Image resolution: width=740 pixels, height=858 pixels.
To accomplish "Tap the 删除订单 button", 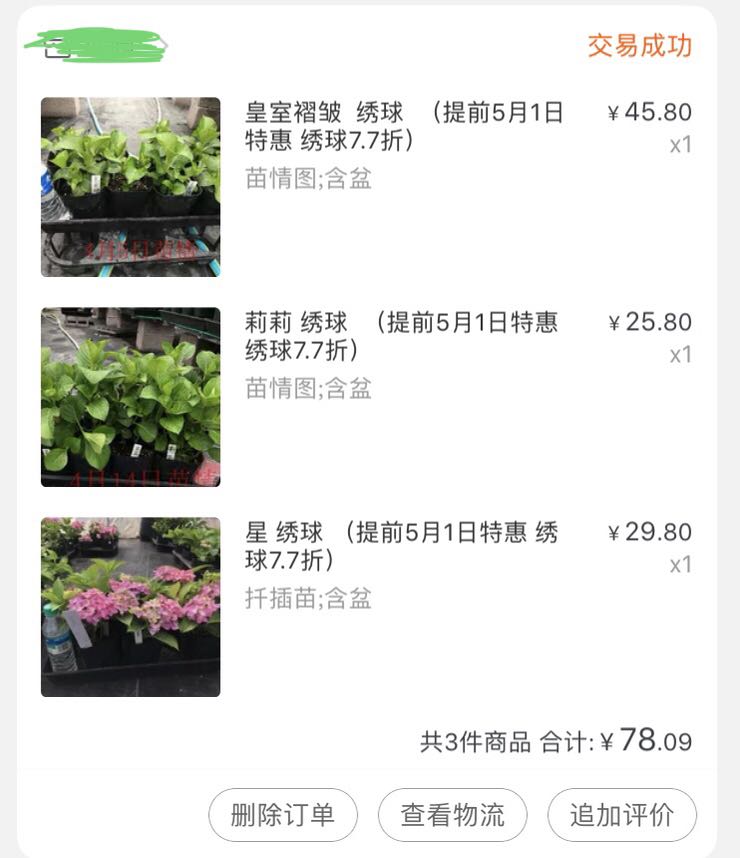I will [x=283, y=814].
